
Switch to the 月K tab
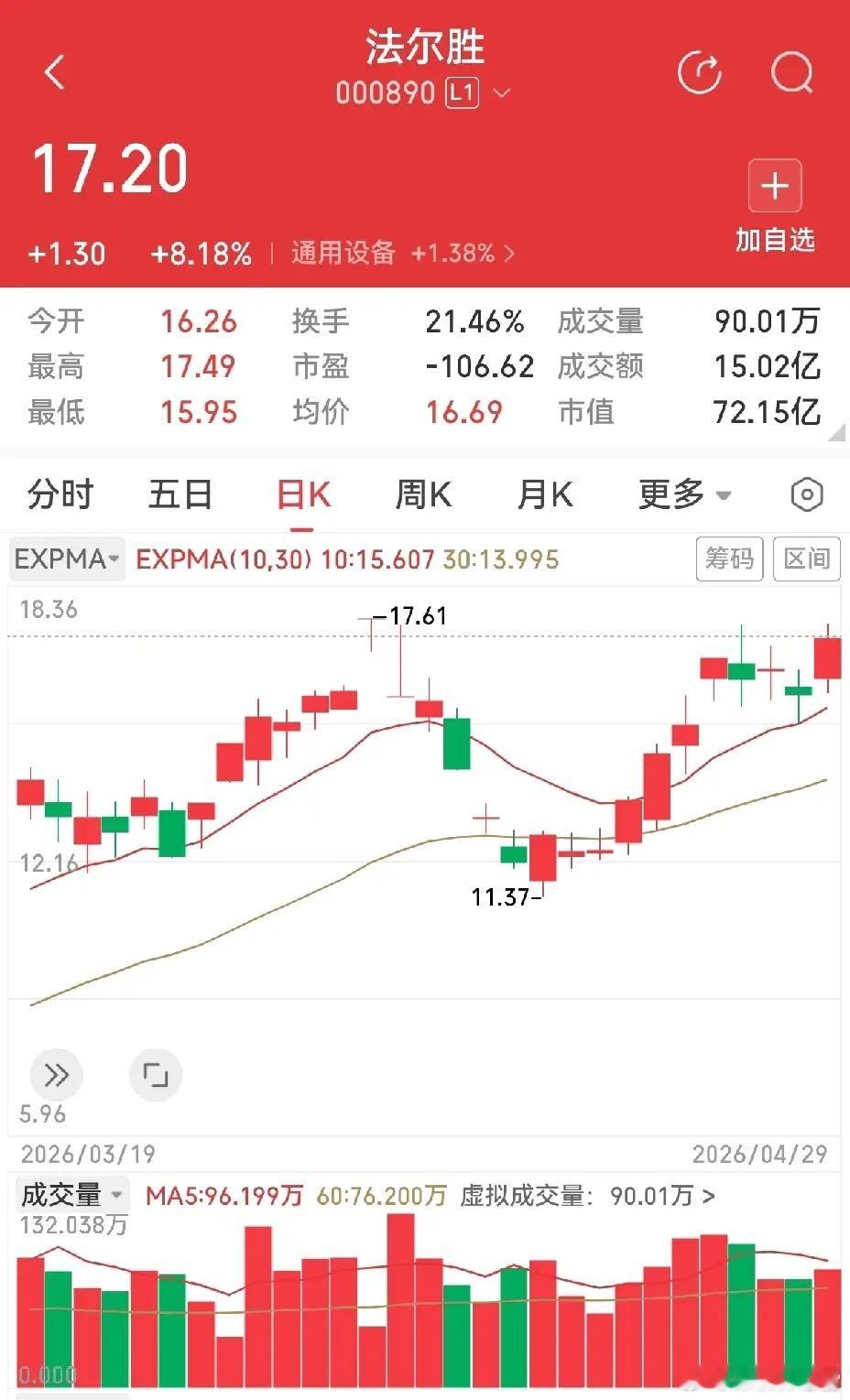(x=545, y=494)
